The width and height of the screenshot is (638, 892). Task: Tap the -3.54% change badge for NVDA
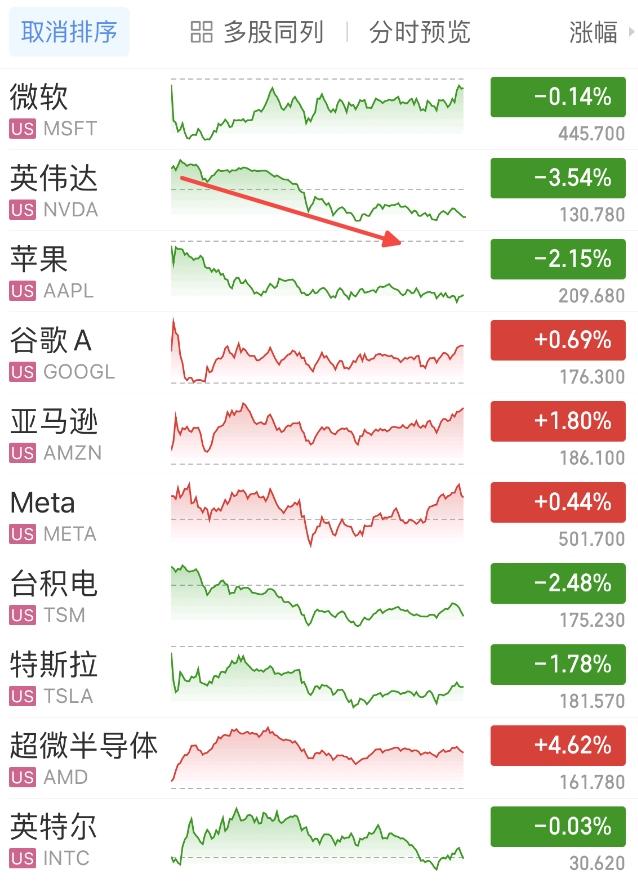pos(558,178)
